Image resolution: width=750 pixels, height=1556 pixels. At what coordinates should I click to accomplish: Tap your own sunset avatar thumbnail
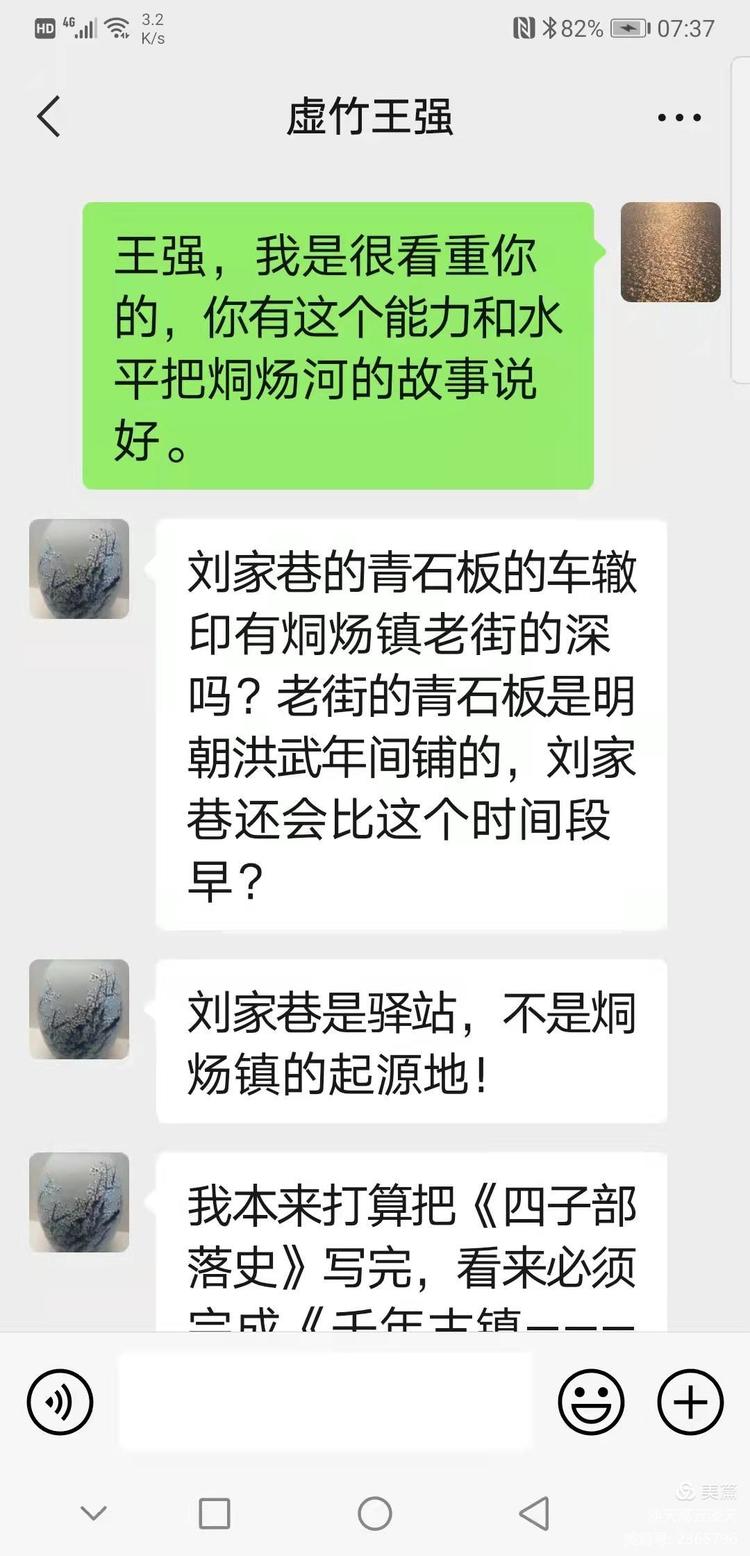tap(670, 251)
